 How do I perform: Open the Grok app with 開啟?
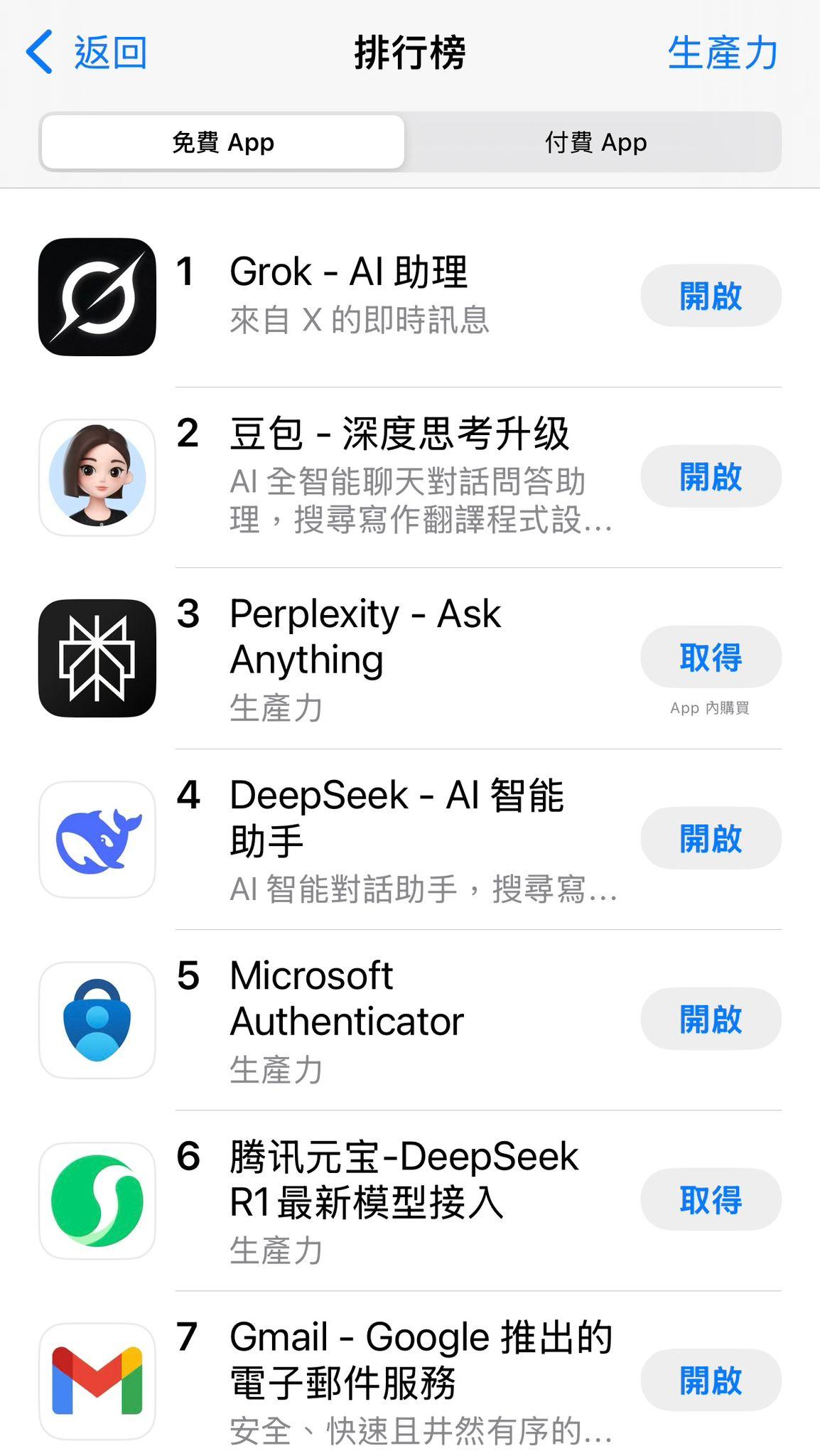711,296
